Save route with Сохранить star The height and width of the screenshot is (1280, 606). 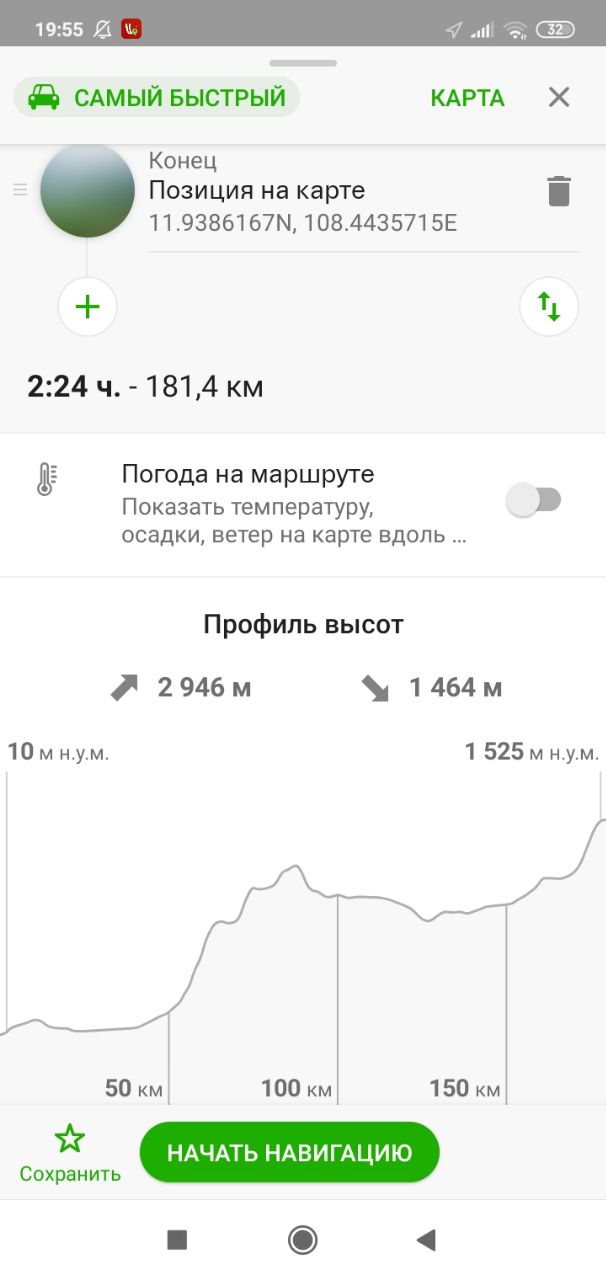pyautogui.click(x=70, y=1152)
